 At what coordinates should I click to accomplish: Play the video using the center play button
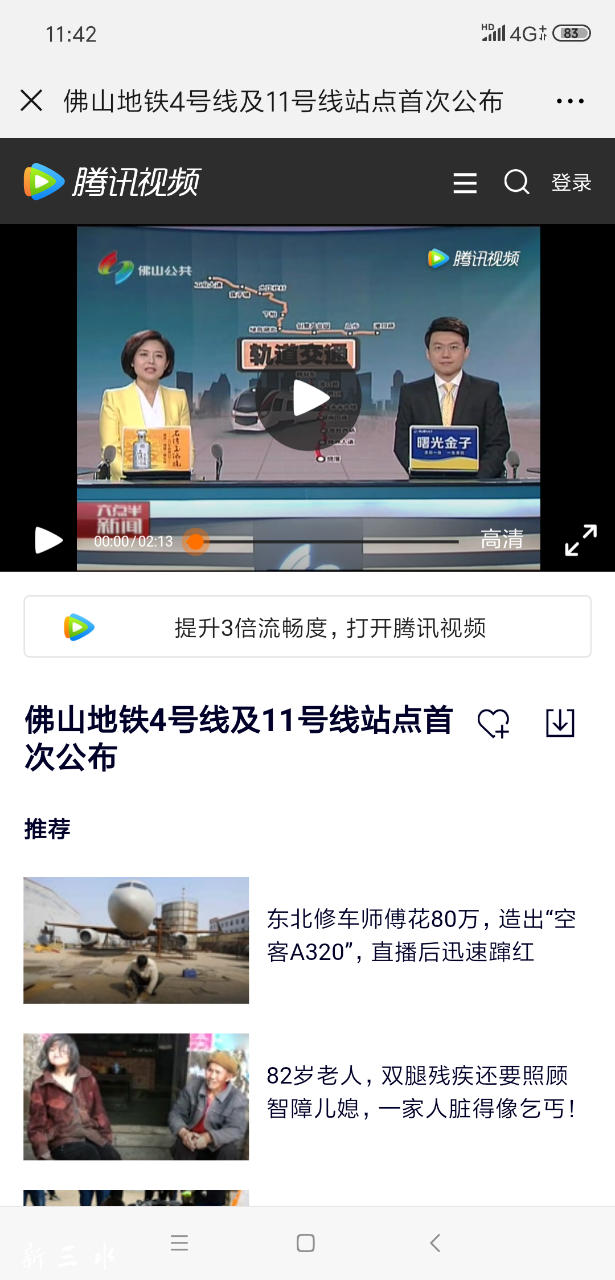(x=308, y=398)
